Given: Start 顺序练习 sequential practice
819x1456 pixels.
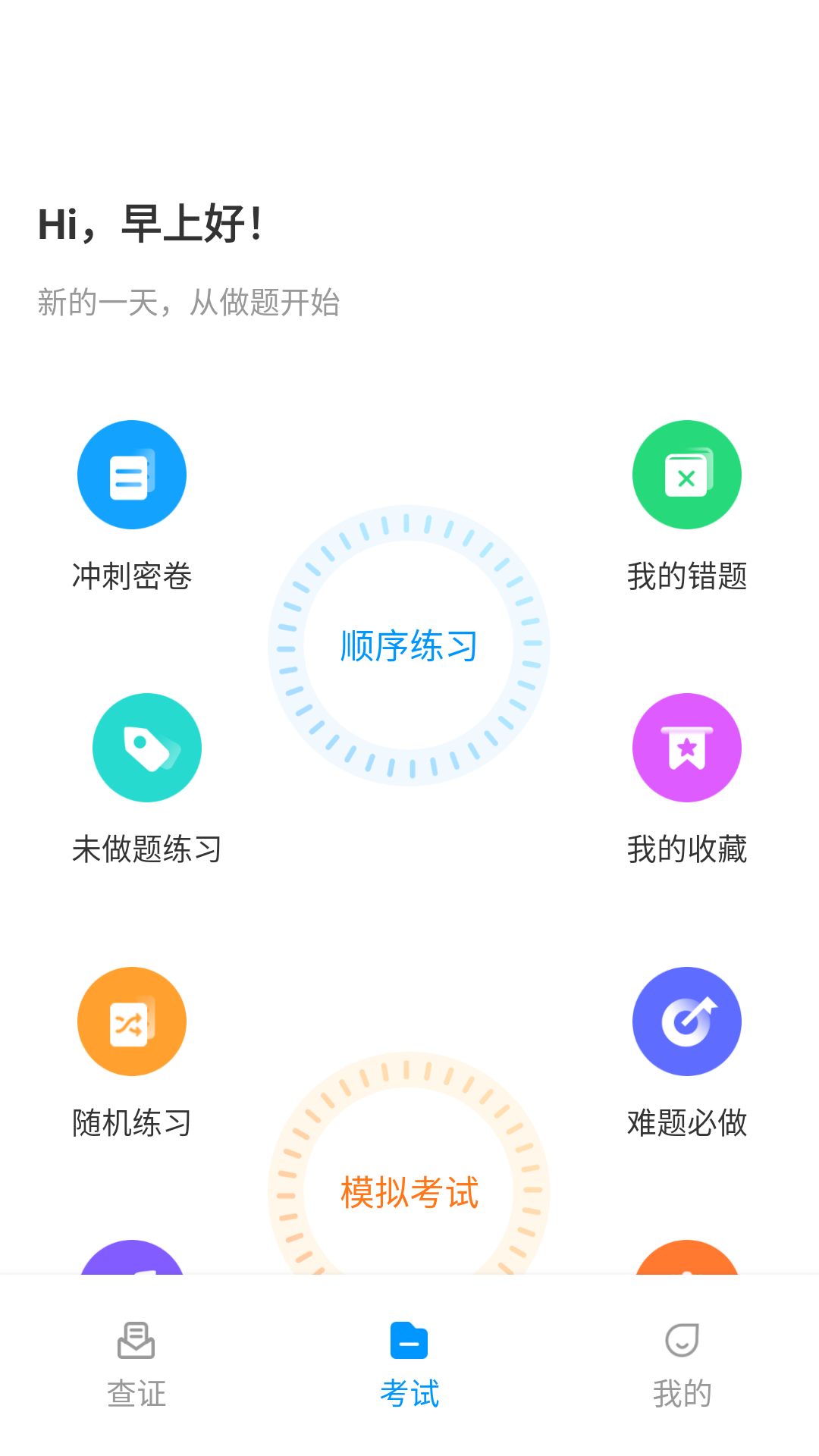Looking at the screenshot, I should click(409, 646).
